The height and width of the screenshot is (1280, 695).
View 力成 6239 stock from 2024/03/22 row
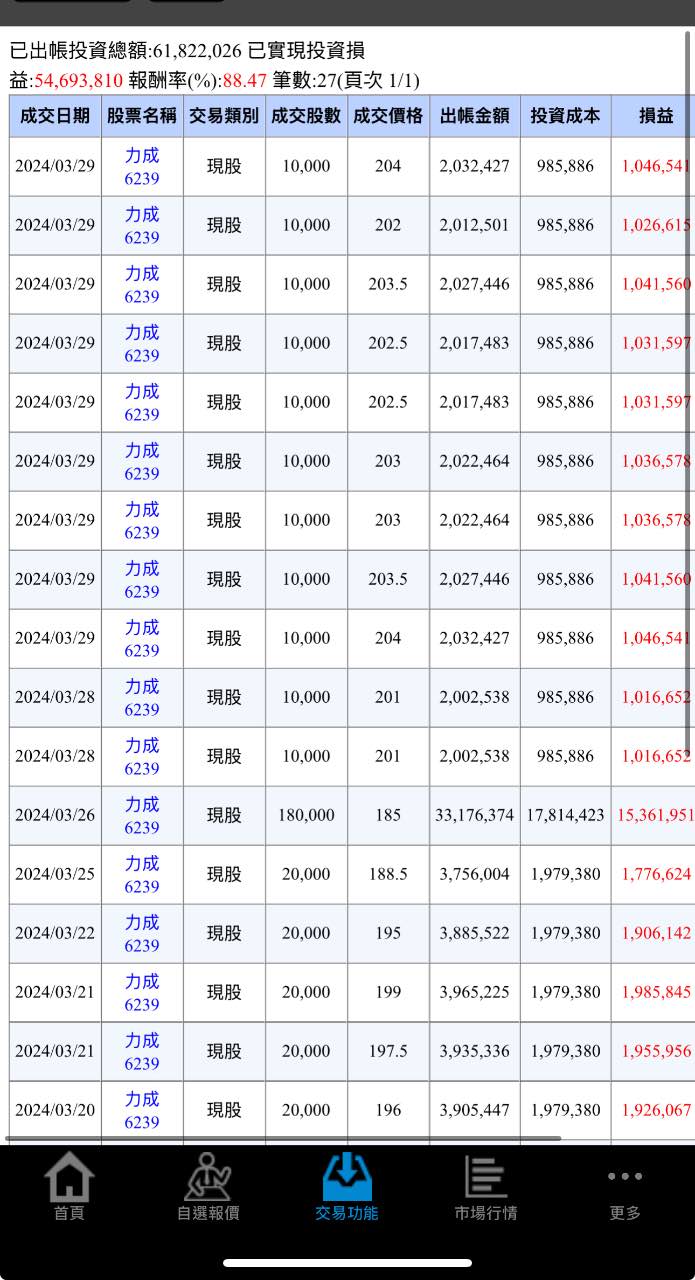tap(142, 933)
